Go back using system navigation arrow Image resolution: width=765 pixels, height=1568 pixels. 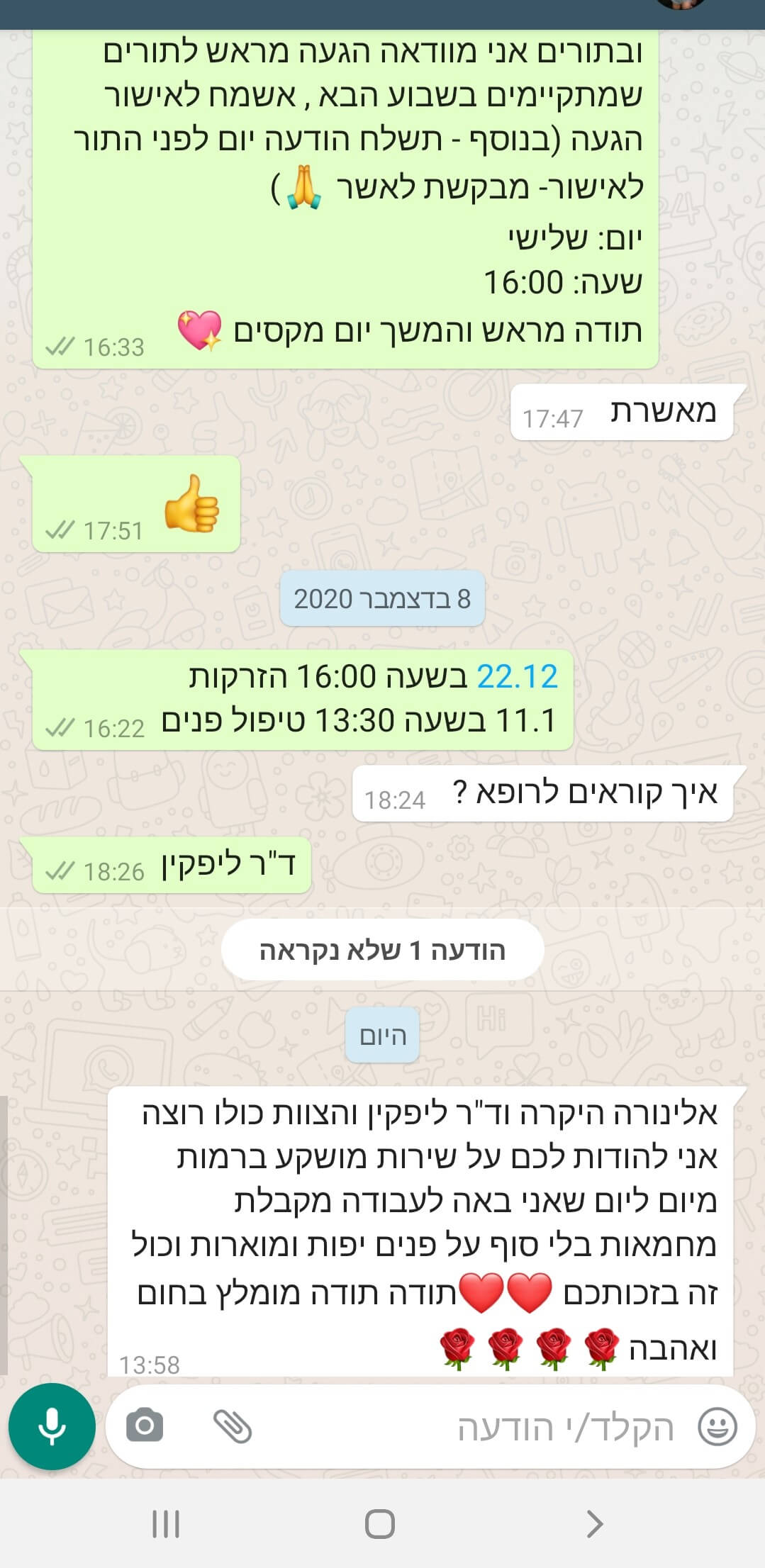[594, 1523]
